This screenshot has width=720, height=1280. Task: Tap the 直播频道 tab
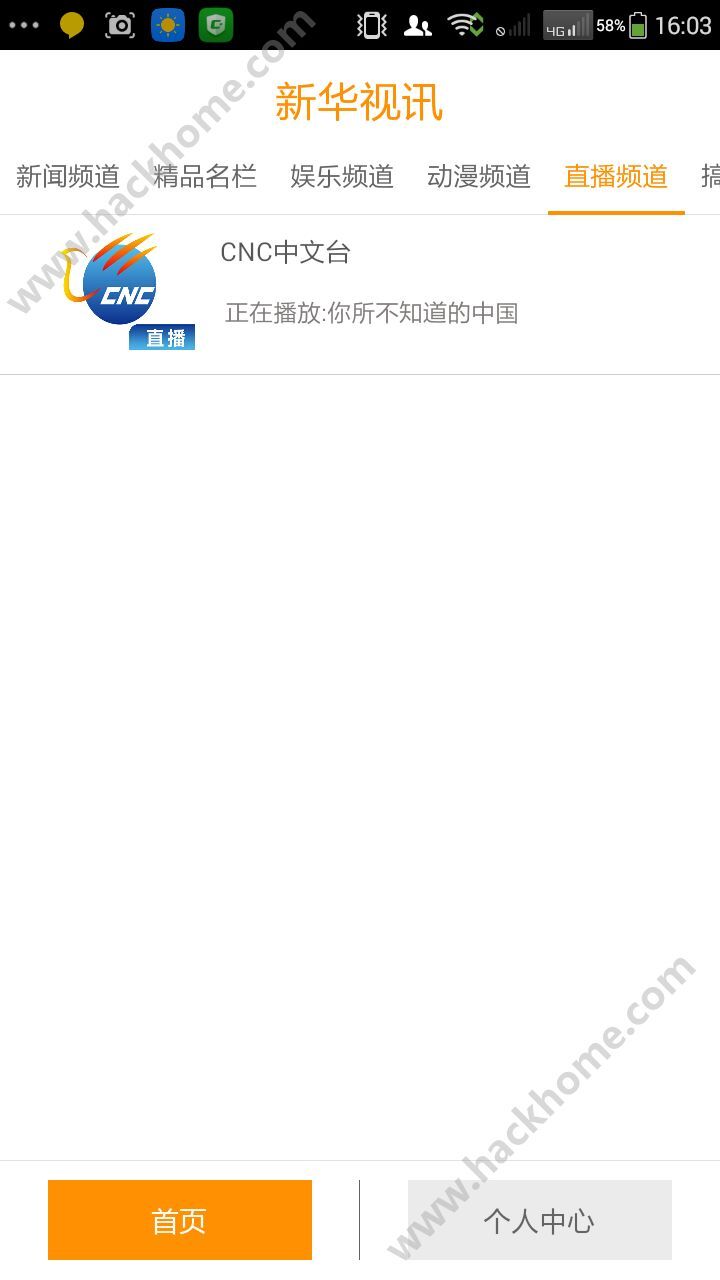616,177
